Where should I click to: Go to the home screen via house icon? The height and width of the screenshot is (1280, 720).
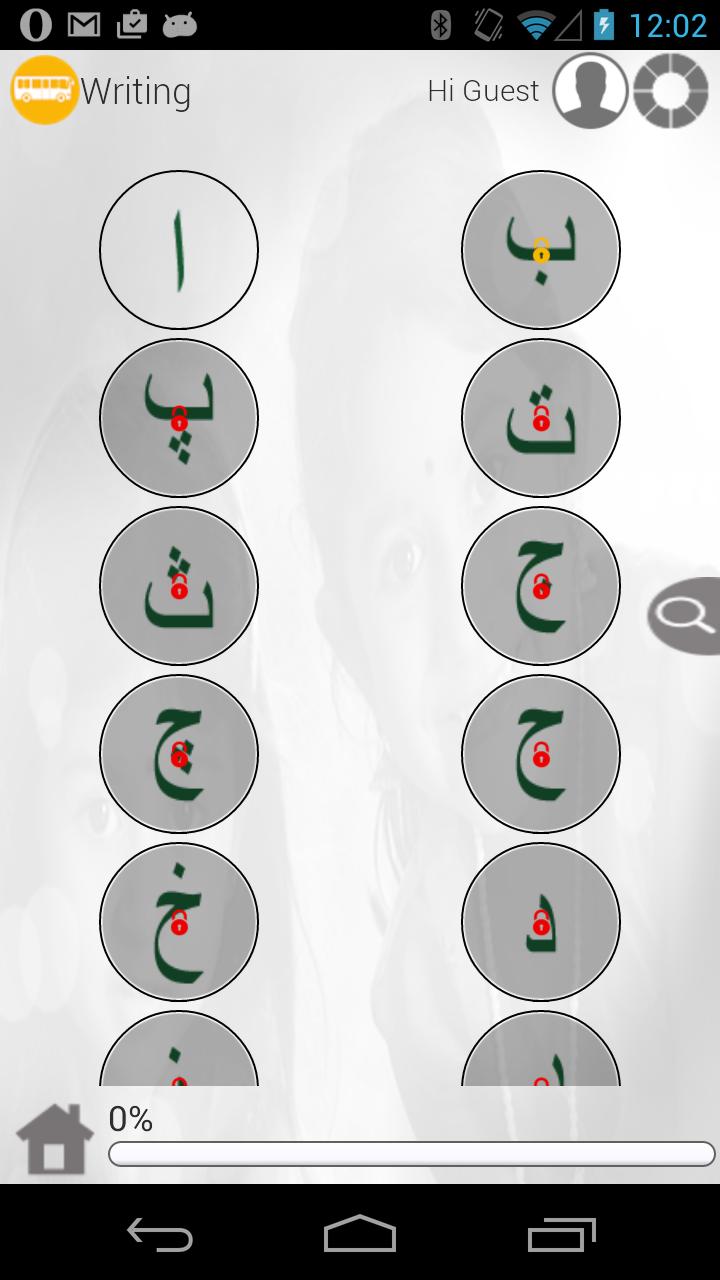(x=55, y=1139)
